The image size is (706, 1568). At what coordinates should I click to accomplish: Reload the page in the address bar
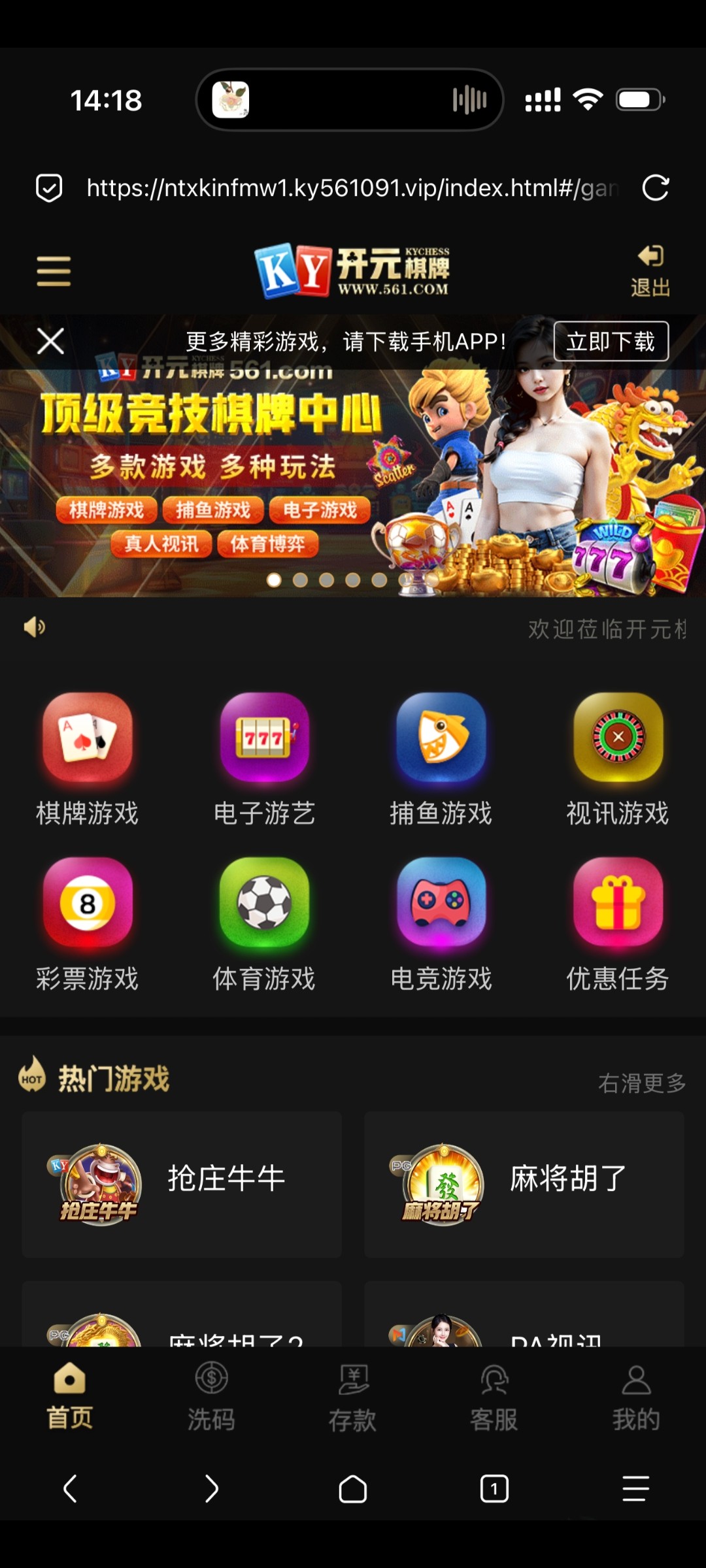(x=655, y=188)
